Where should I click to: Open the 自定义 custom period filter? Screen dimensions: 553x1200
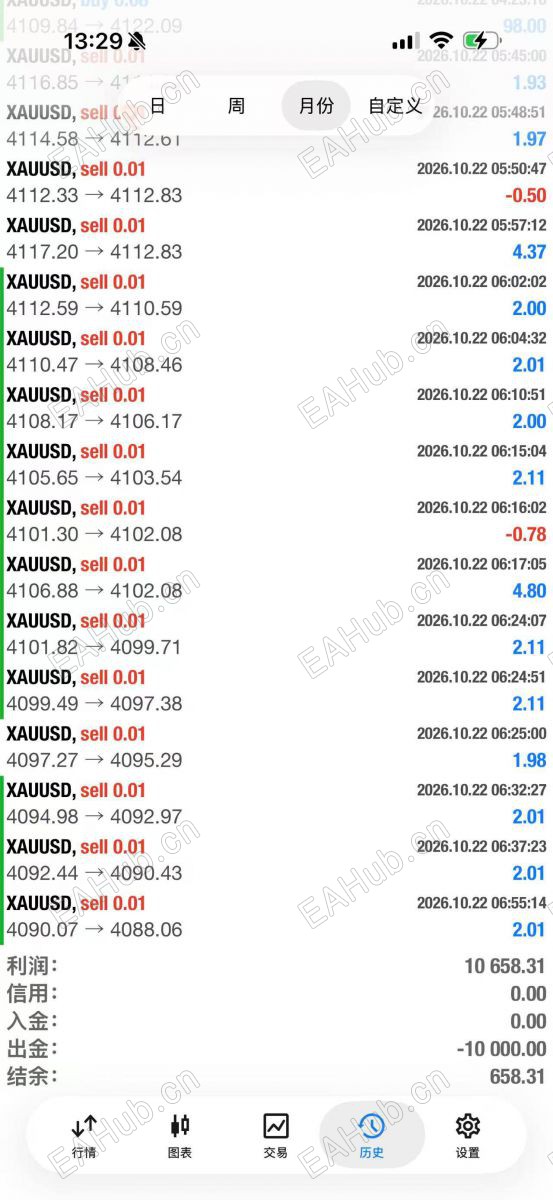point(395,105)
